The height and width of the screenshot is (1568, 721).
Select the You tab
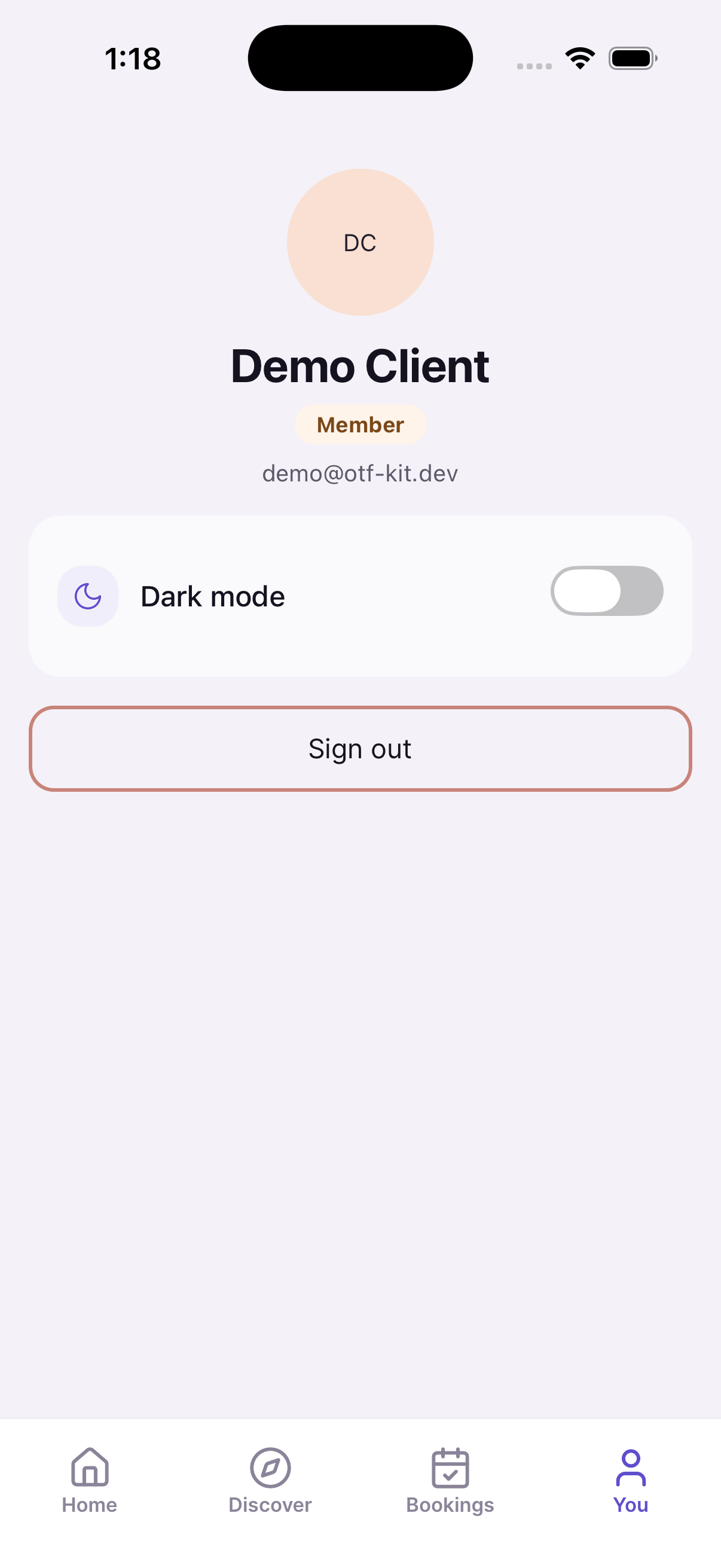pos(631,1480)
